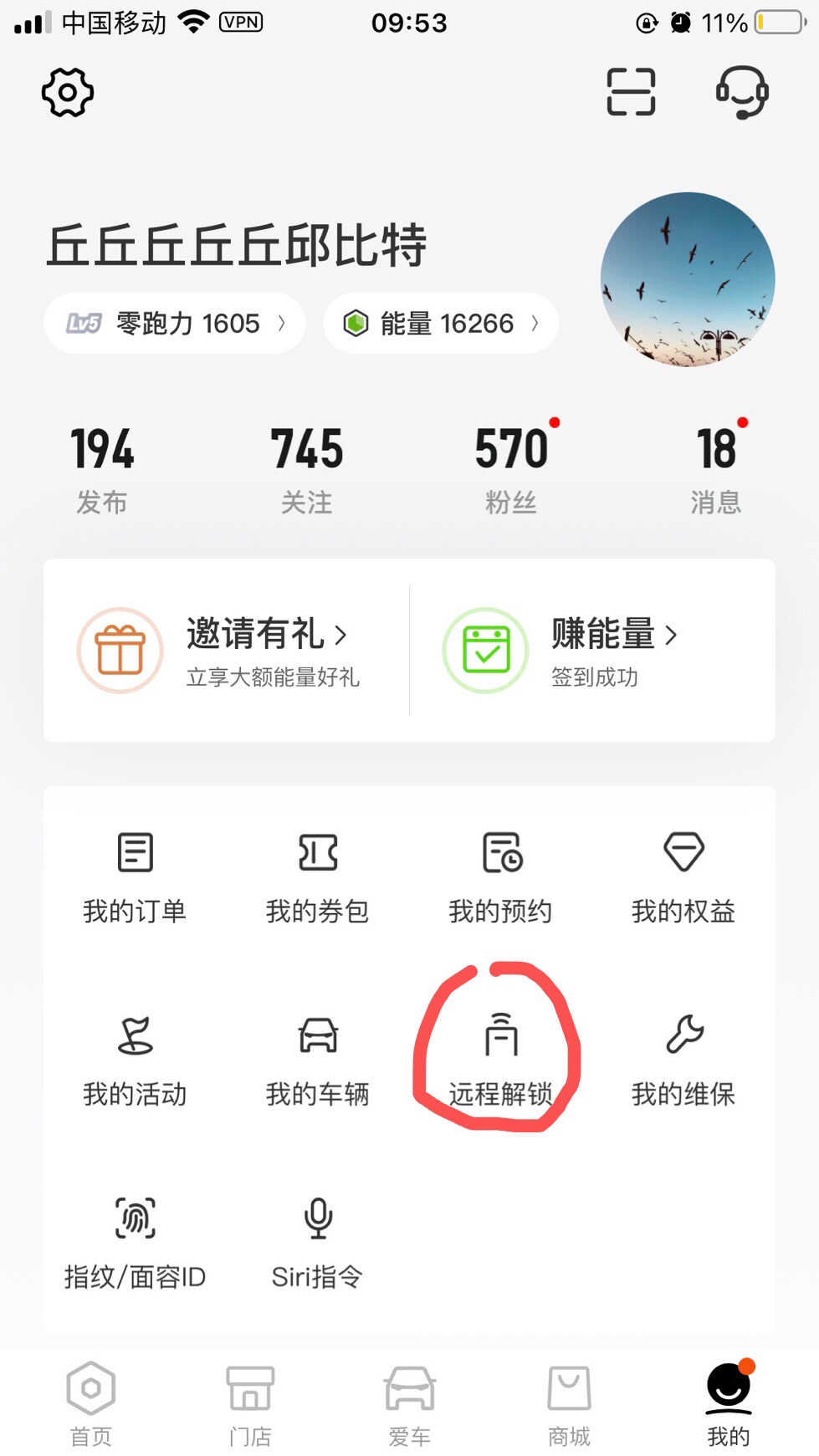Contact customer service via headset icon
The width and height of the screenshot is (819, 1456).
[x=741, y=92]
